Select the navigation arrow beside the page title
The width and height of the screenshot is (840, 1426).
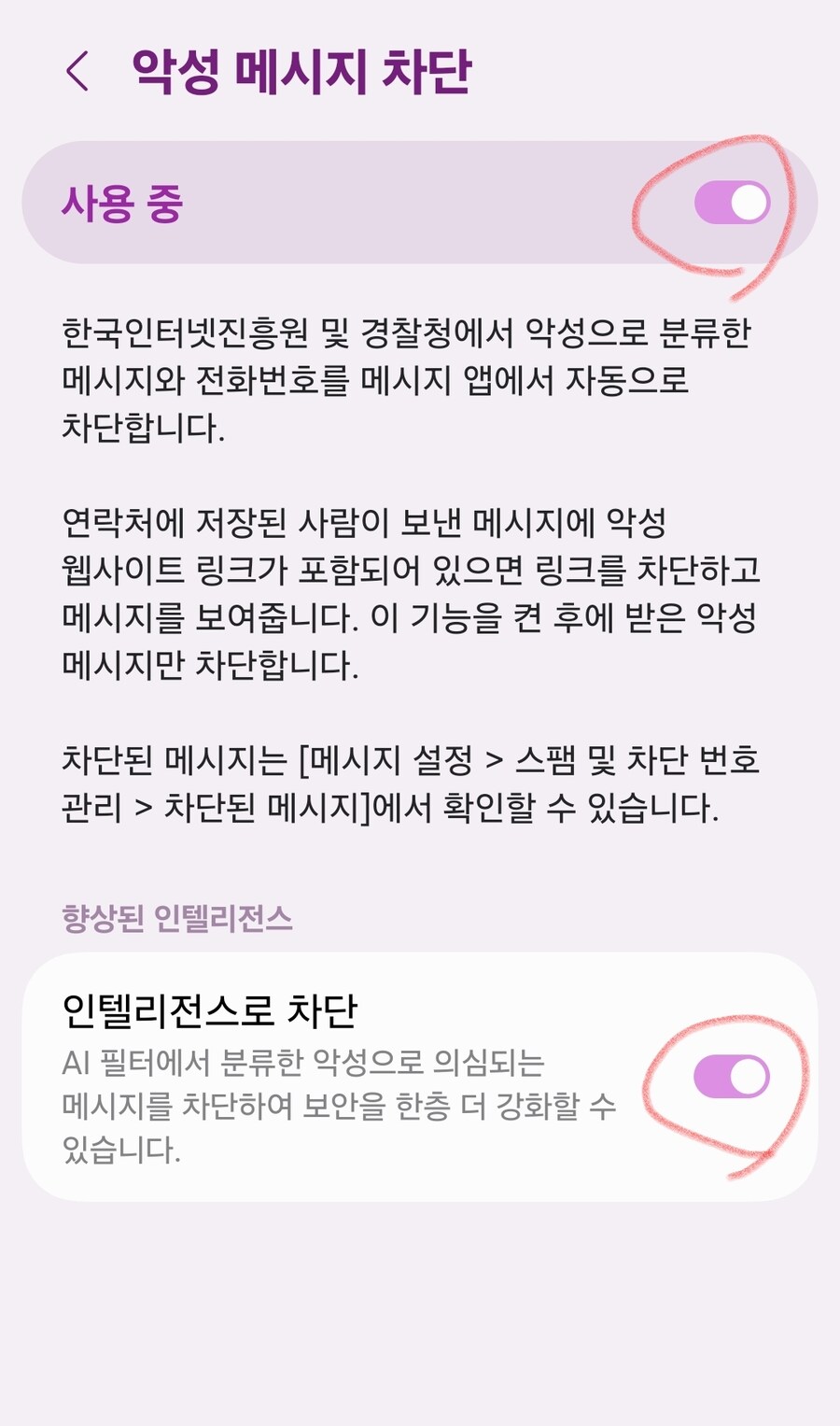tap(79, 70)
